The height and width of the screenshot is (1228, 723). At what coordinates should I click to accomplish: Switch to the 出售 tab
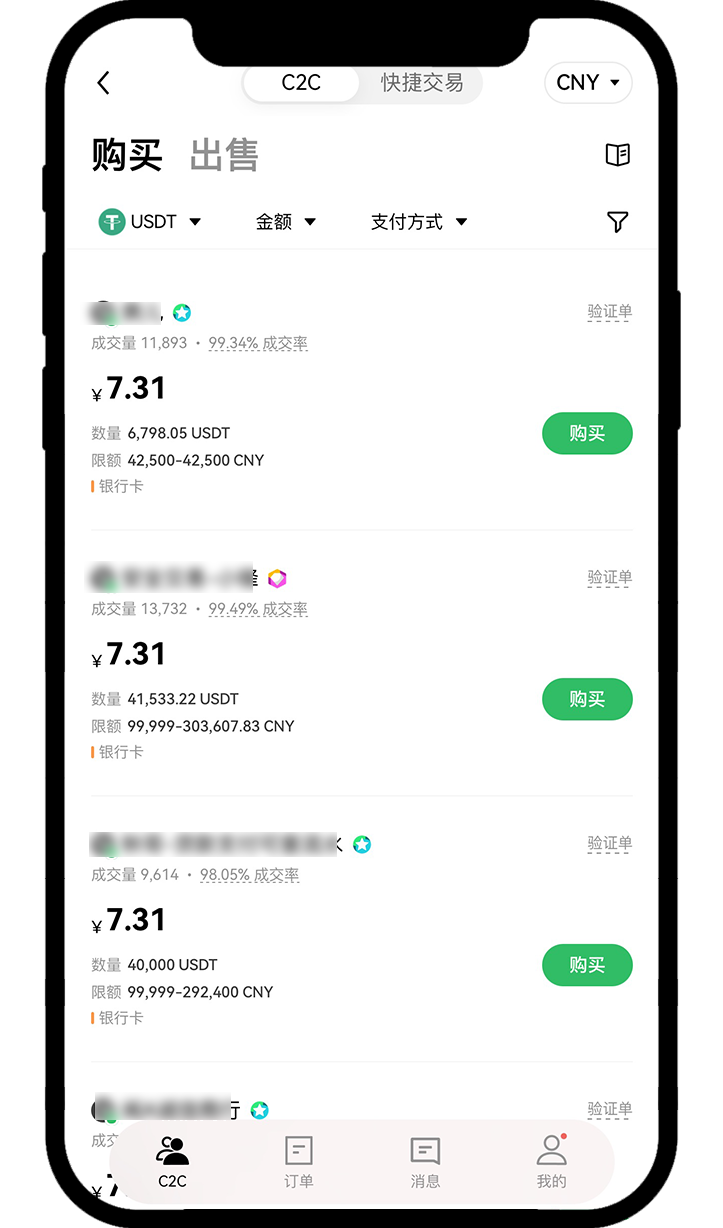[224, 155]
